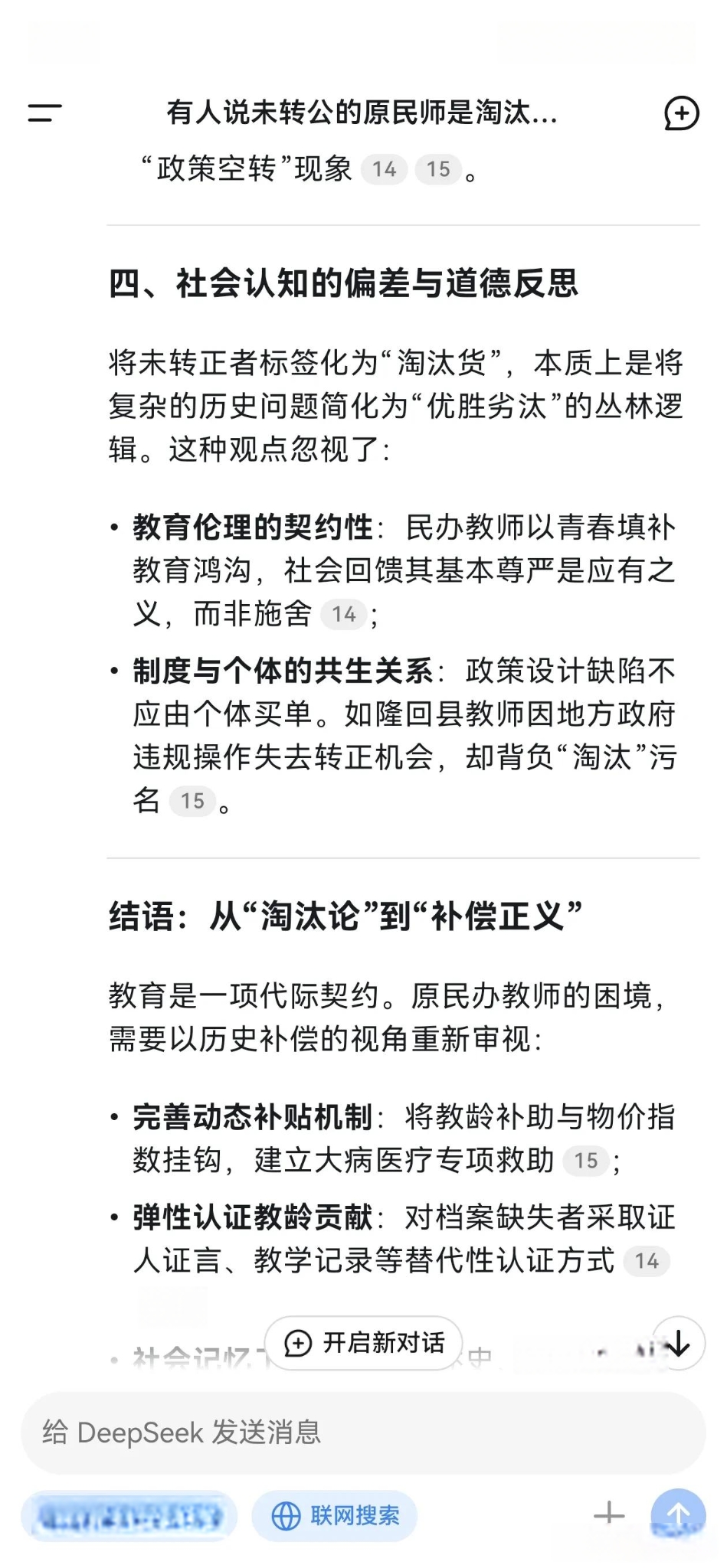This screenshot has height=1568, width=727.
Task: Open citation 14 after 而非施舍
Action: [x=344, y=614]
